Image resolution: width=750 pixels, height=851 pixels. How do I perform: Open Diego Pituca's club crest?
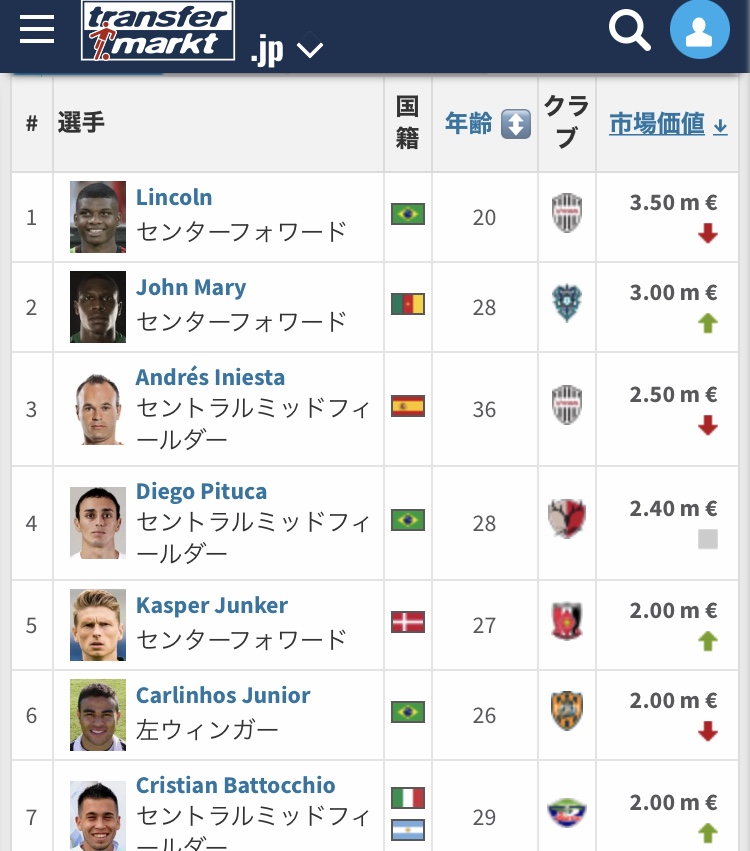(567, 518)
